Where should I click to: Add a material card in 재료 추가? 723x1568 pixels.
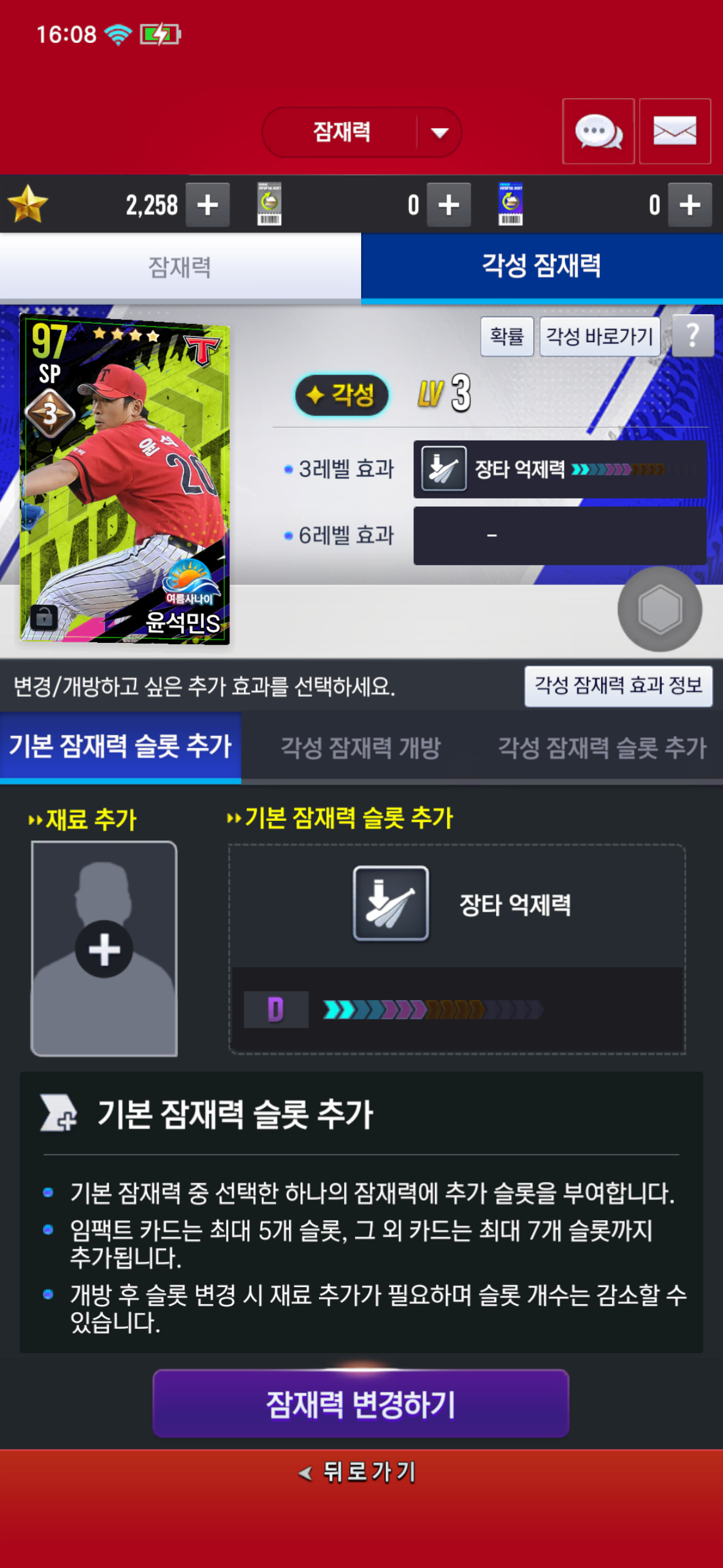pos(104,948)
